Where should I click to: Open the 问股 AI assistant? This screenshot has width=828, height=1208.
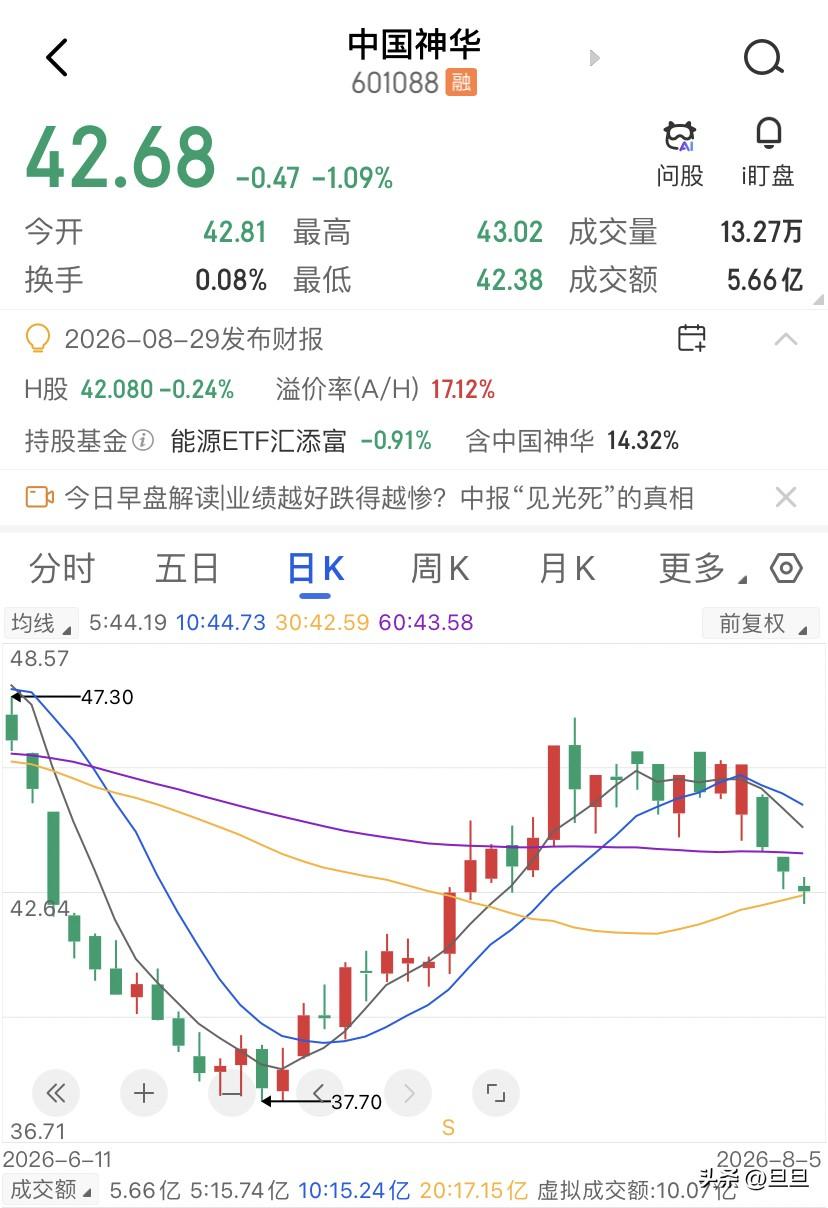pyautogui.click(x=680, y=155)
